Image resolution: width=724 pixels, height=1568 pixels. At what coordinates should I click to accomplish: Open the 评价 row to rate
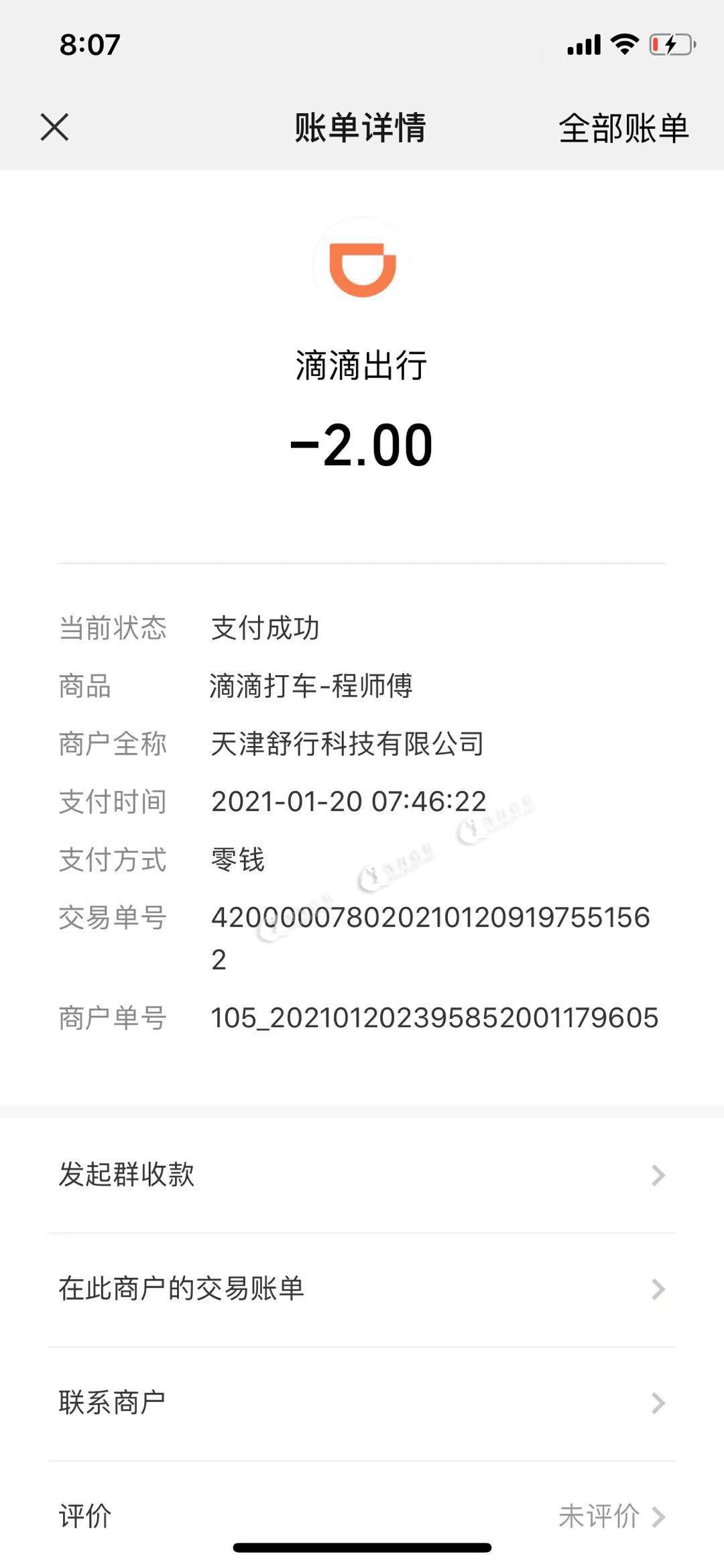click(362, 1516)
